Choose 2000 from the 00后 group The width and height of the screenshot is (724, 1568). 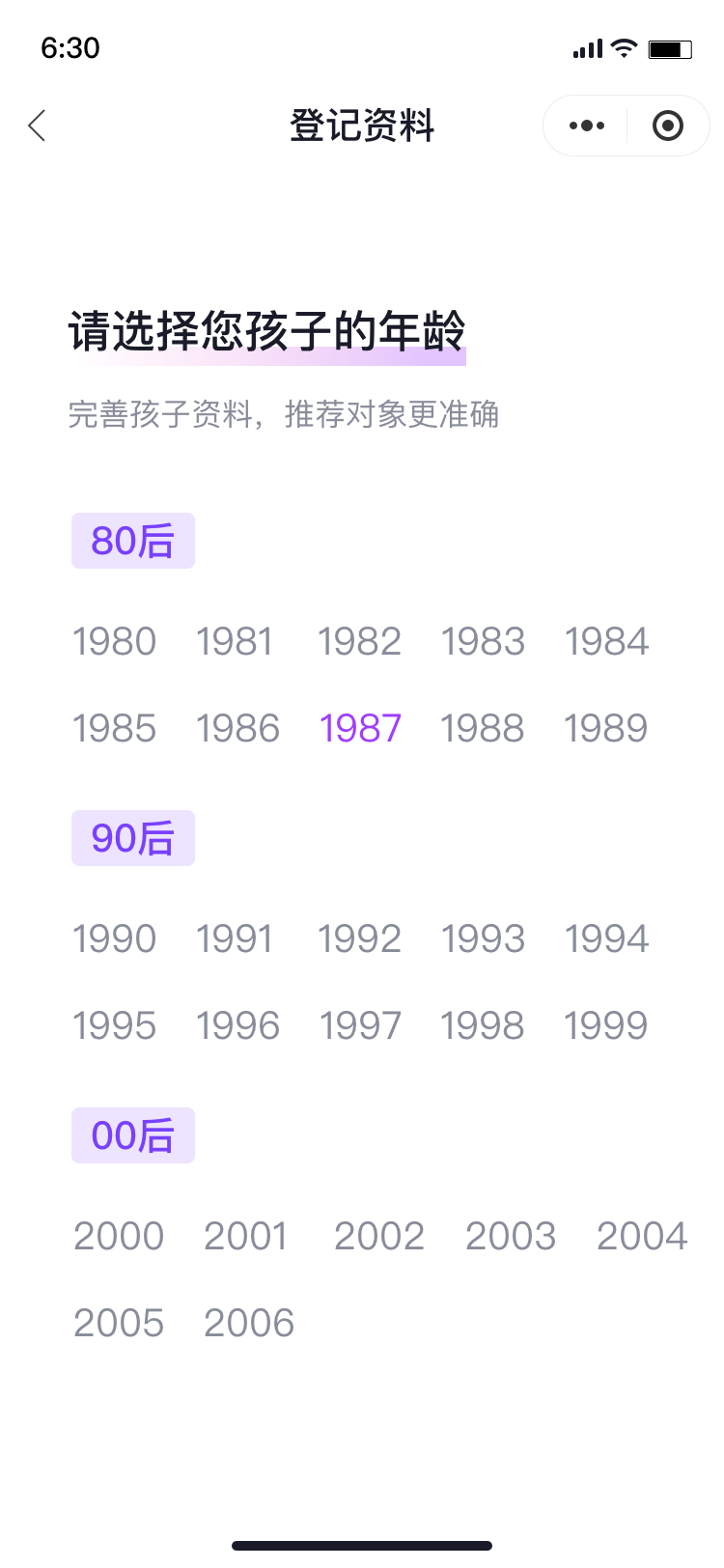coord(119,1237)
